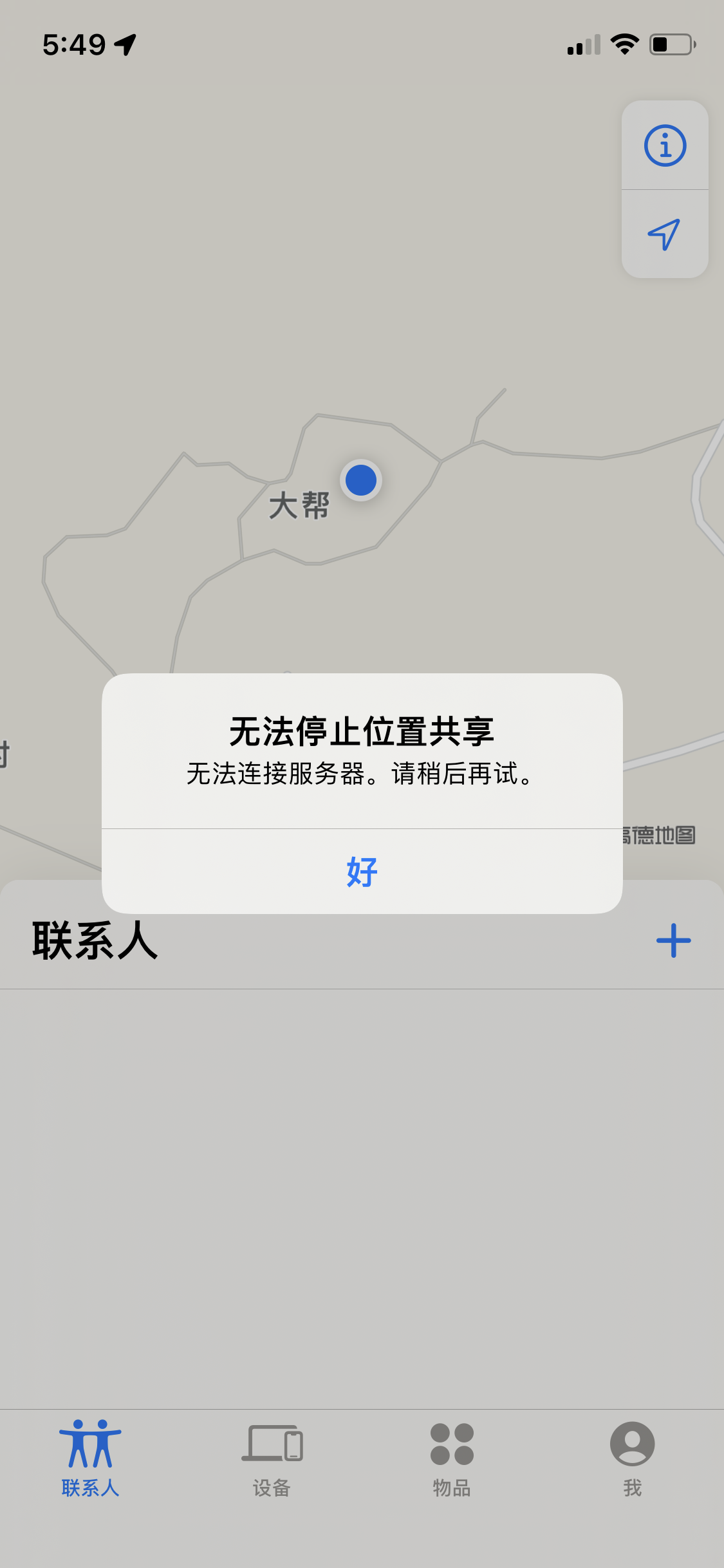This screenshot has width=724, height=1568.
Task: Go to the 我 tab
Action: pos(632,1458)
